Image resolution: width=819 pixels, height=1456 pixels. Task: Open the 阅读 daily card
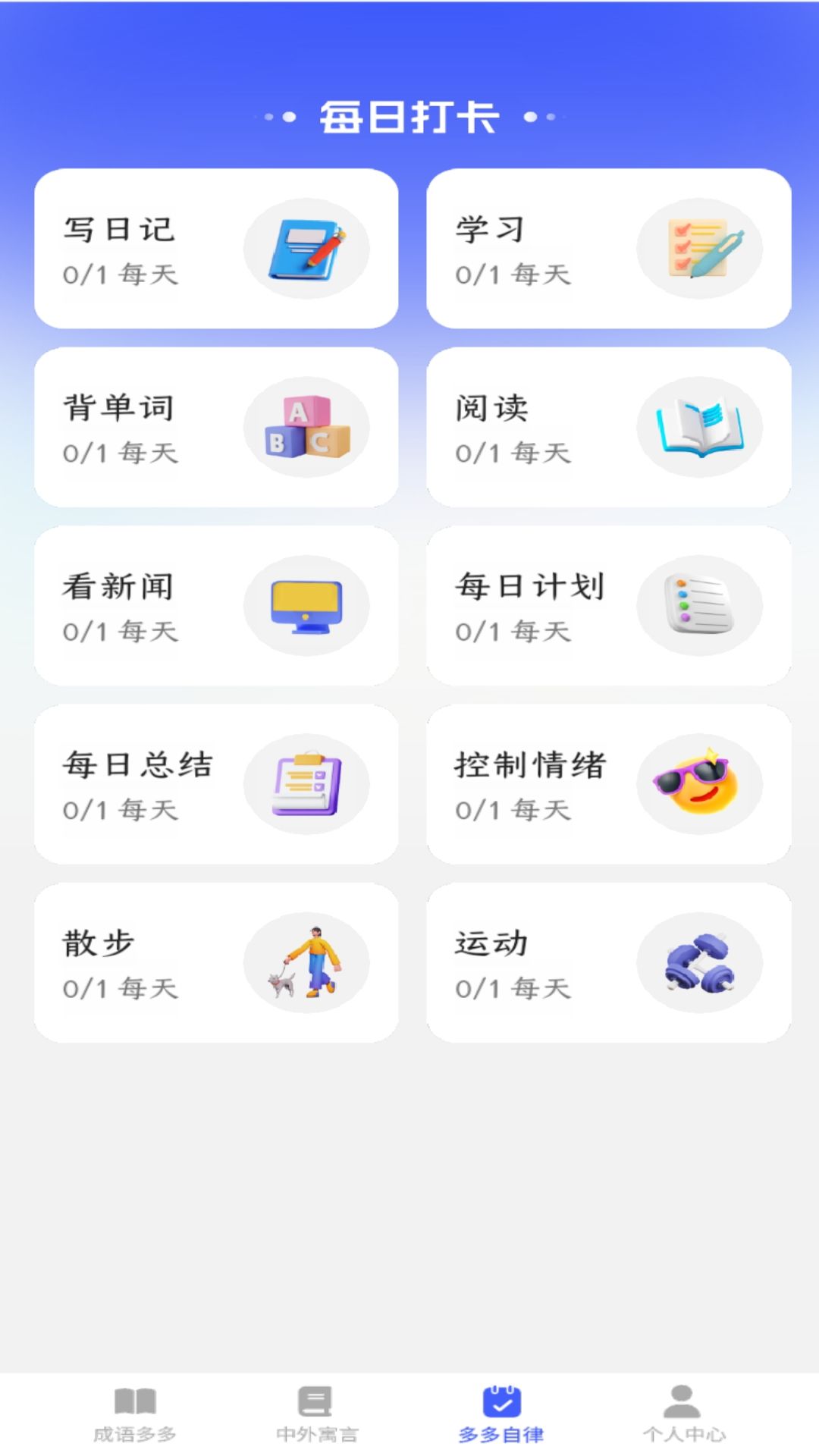(608, 427)
